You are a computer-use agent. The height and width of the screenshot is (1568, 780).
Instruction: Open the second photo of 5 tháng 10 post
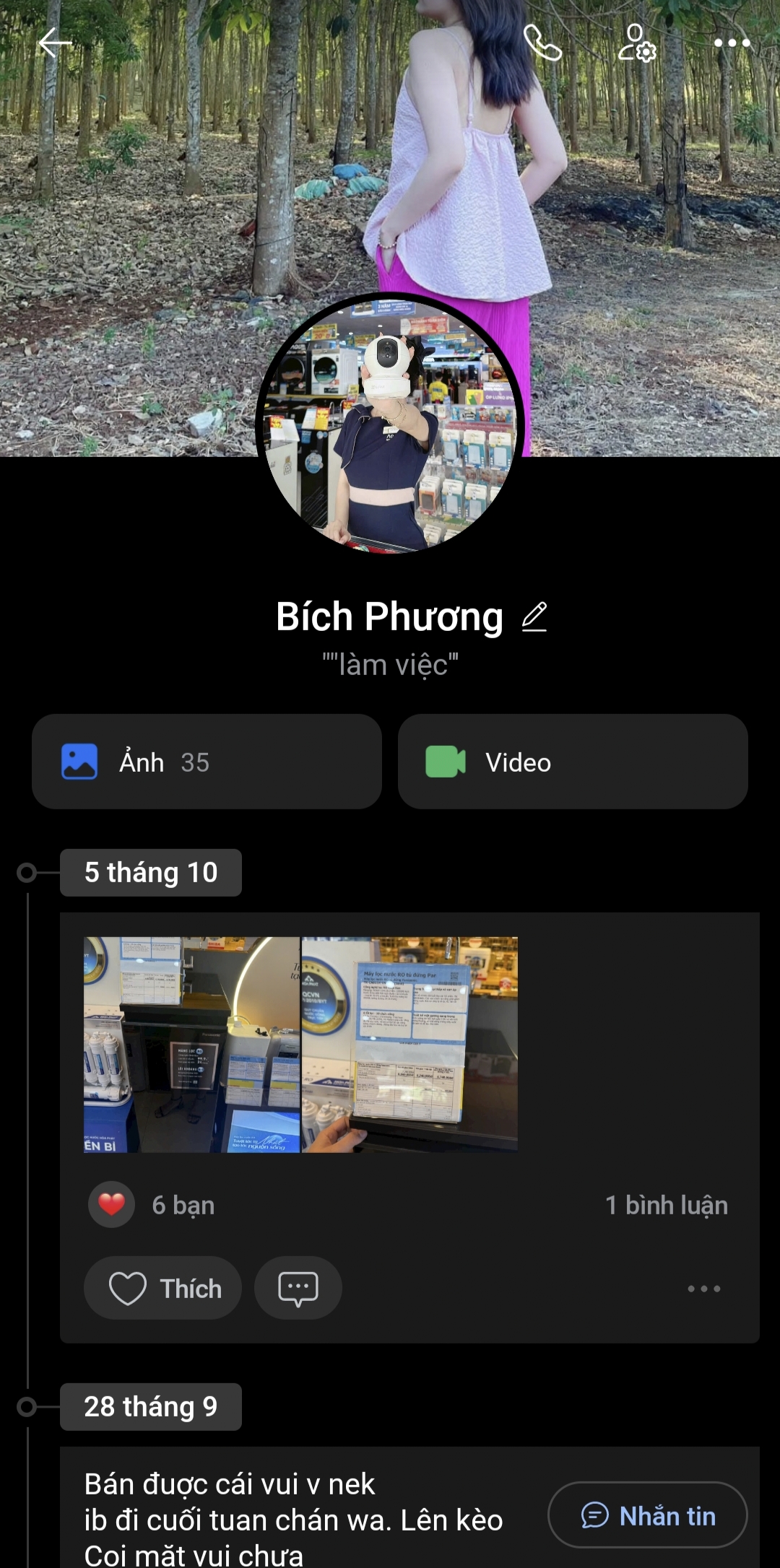click(x=409, y=1045)
